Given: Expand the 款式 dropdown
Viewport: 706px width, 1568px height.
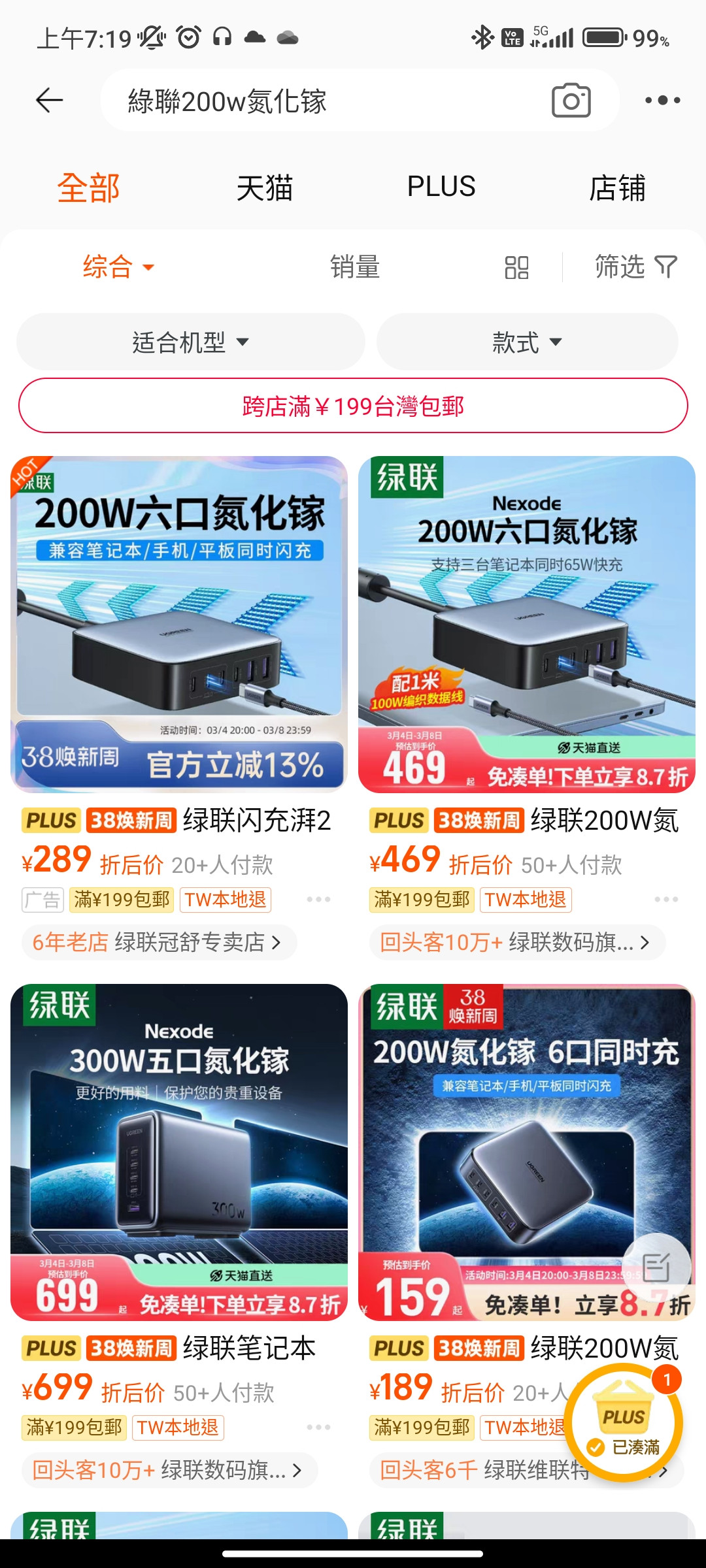Looking at the screenshot, I should pos(527,342).
